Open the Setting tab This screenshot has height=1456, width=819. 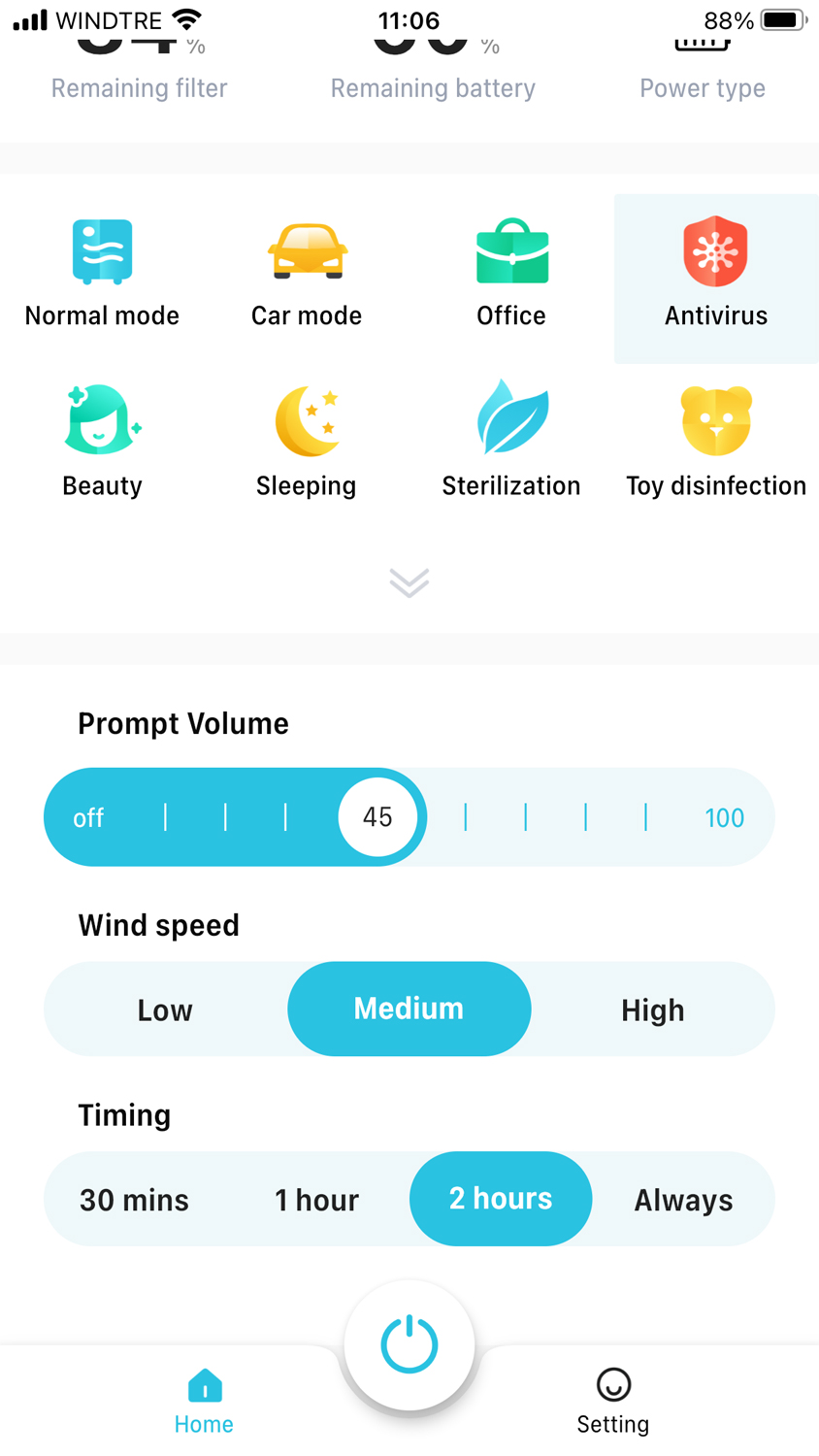(613, 1402)
